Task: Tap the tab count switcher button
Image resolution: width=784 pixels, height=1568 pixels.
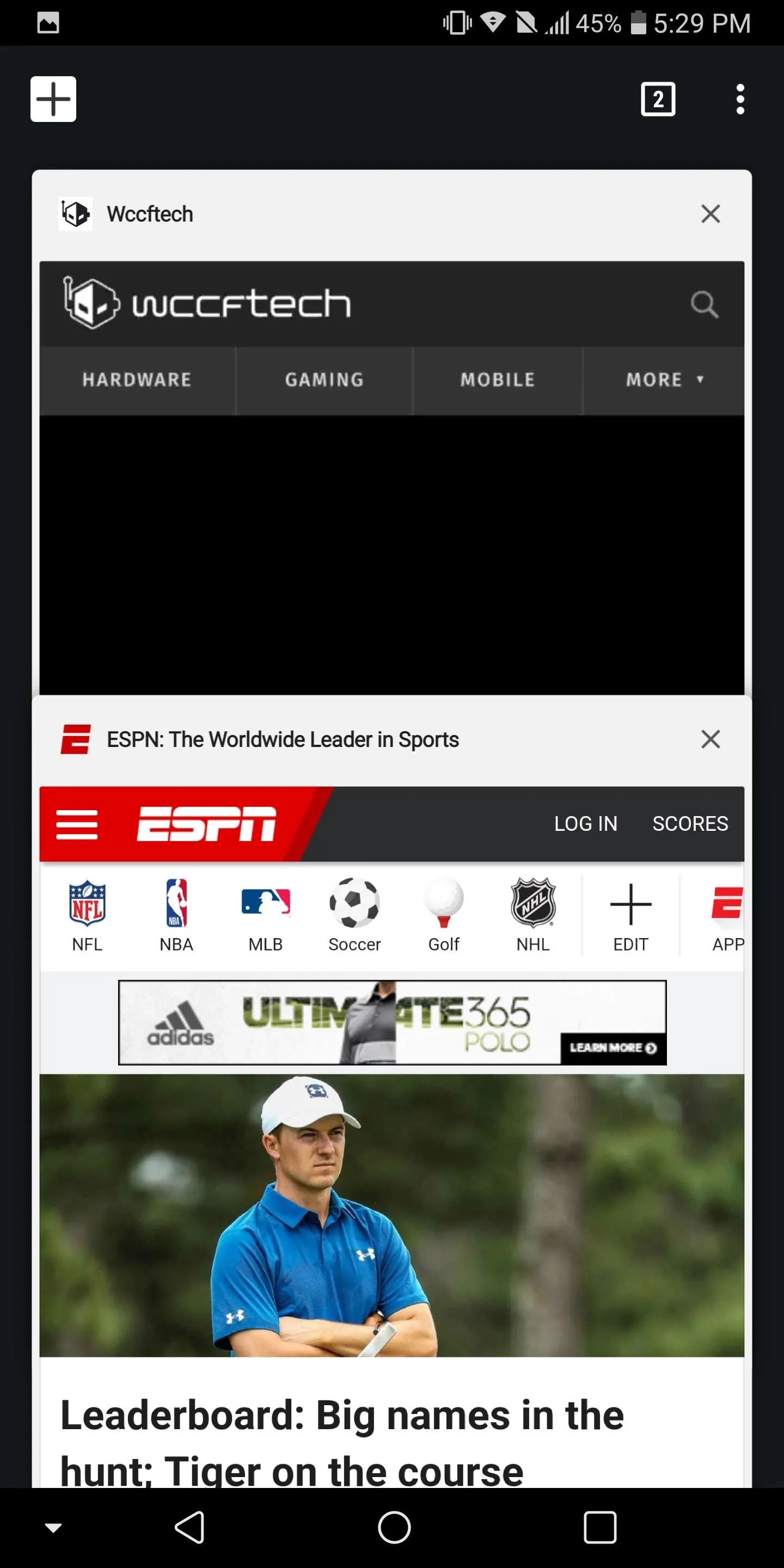Action: pyautogui.click(x=658, y=99)
